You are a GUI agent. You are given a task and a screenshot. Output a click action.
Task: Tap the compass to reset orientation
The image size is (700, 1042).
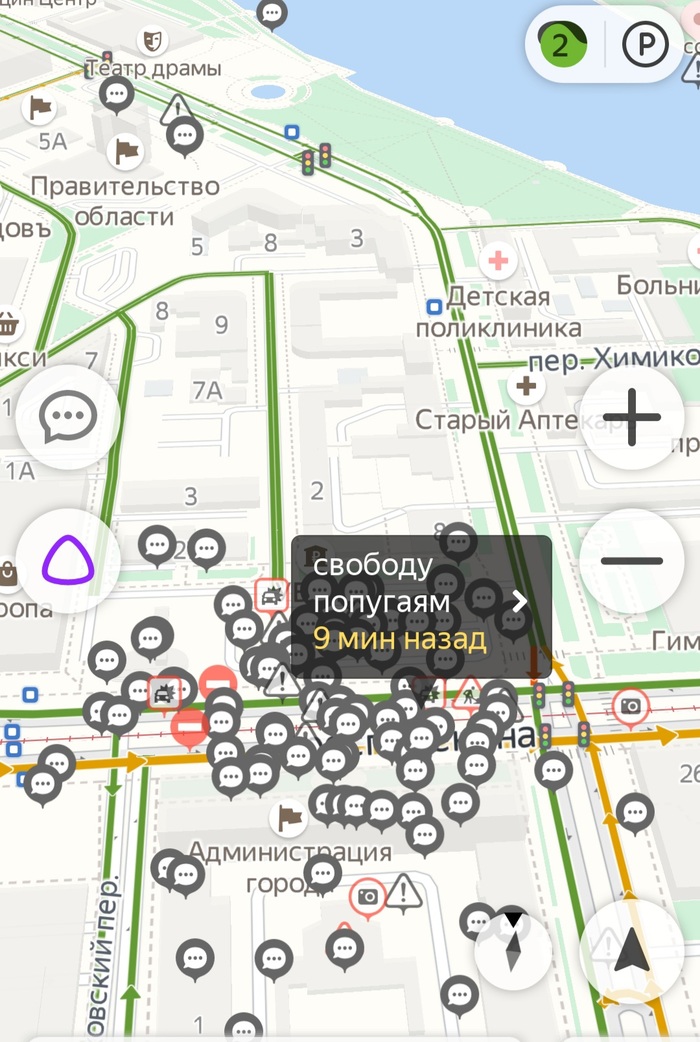point(512,943)
